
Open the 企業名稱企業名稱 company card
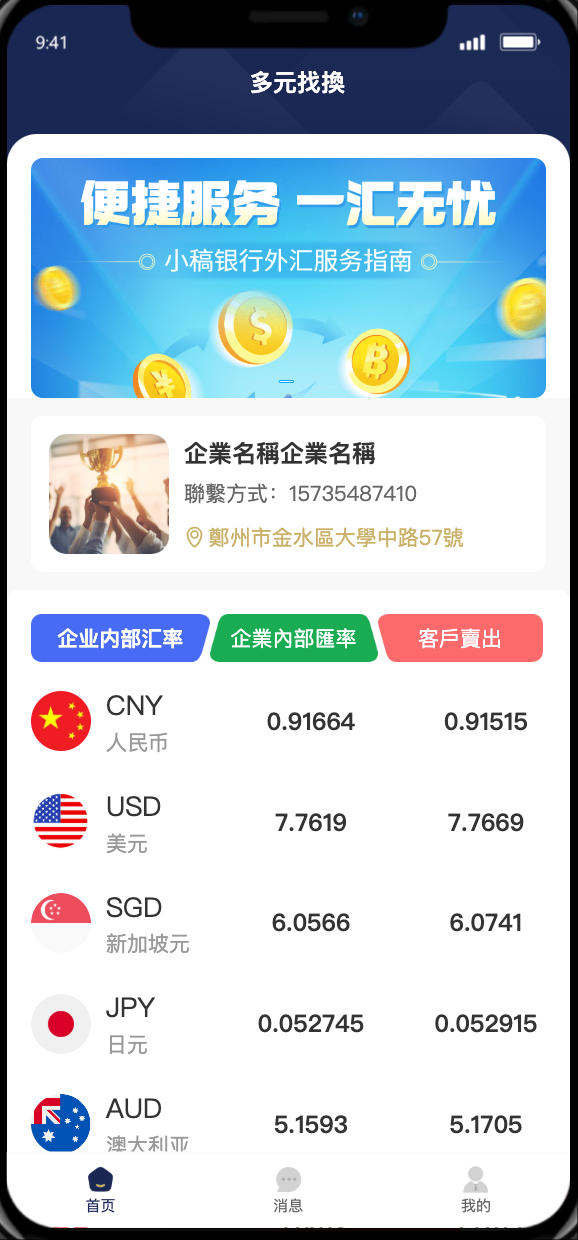[288, 494]
